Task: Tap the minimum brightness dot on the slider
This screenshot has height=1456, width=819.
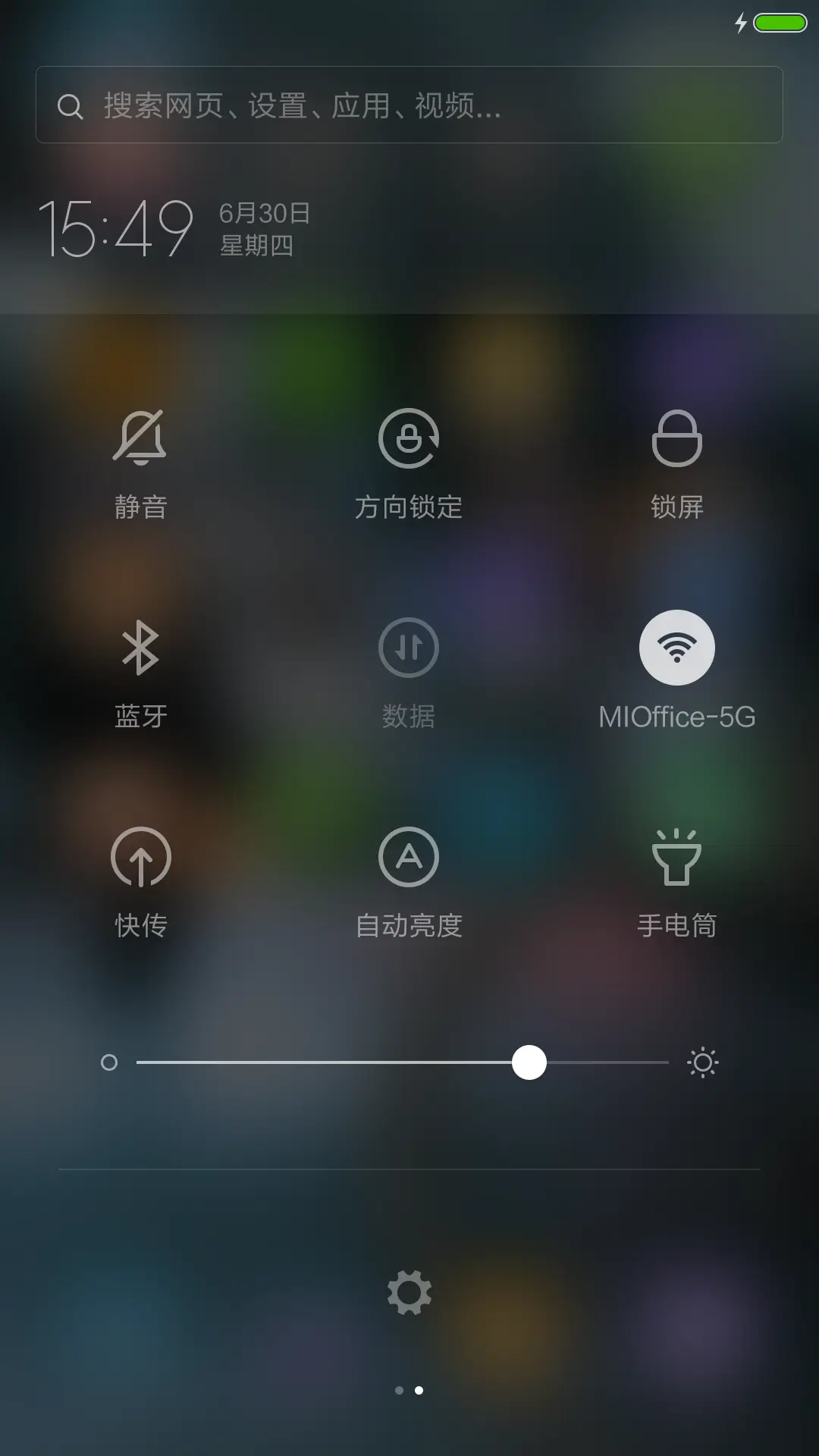Action: click(x=108, y=1063)
